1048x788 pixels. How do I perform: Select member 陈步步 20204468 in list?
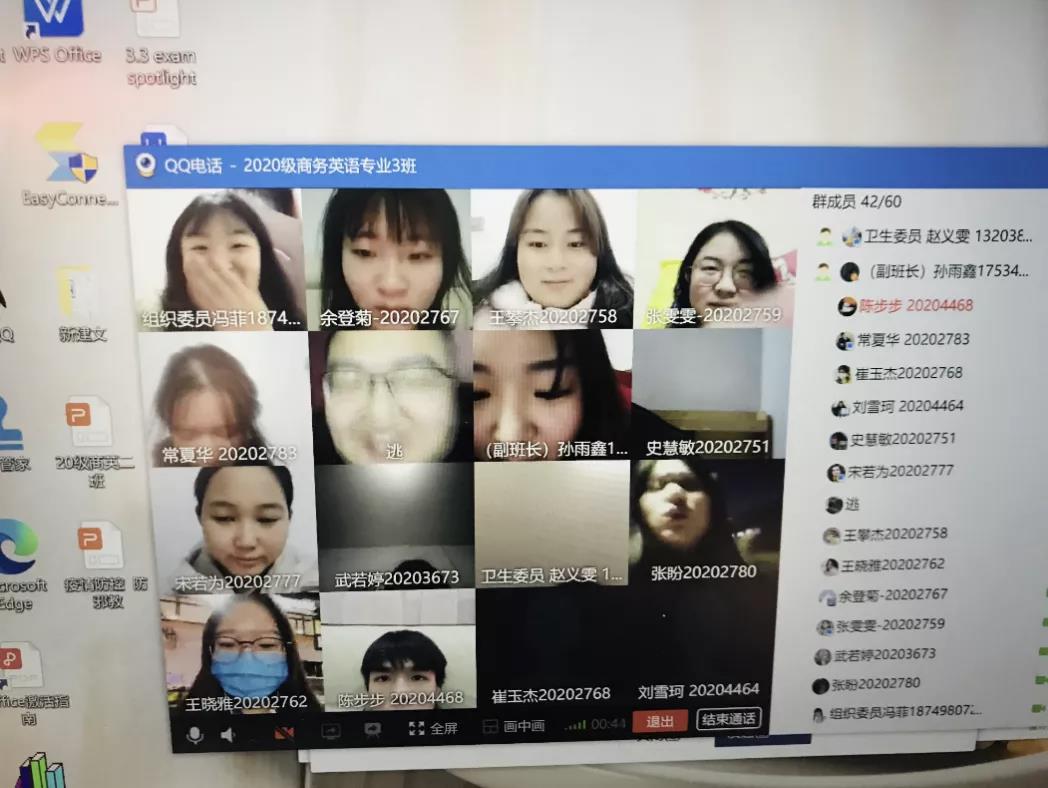pyautogui.click(x=906, y=305)
